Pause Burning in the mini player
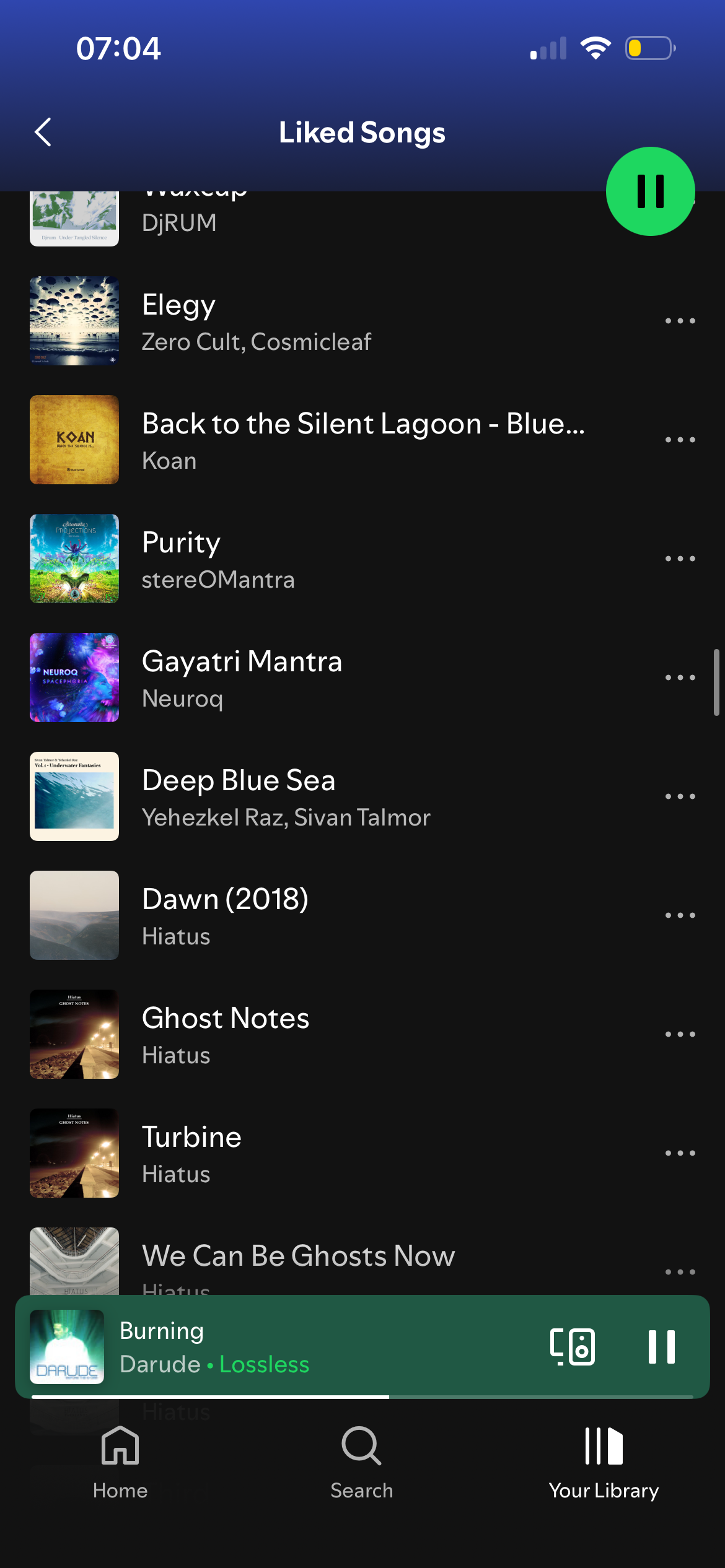Image resolution: width=725 pixels, height=1568 pixels. [x=661, y=1347]
